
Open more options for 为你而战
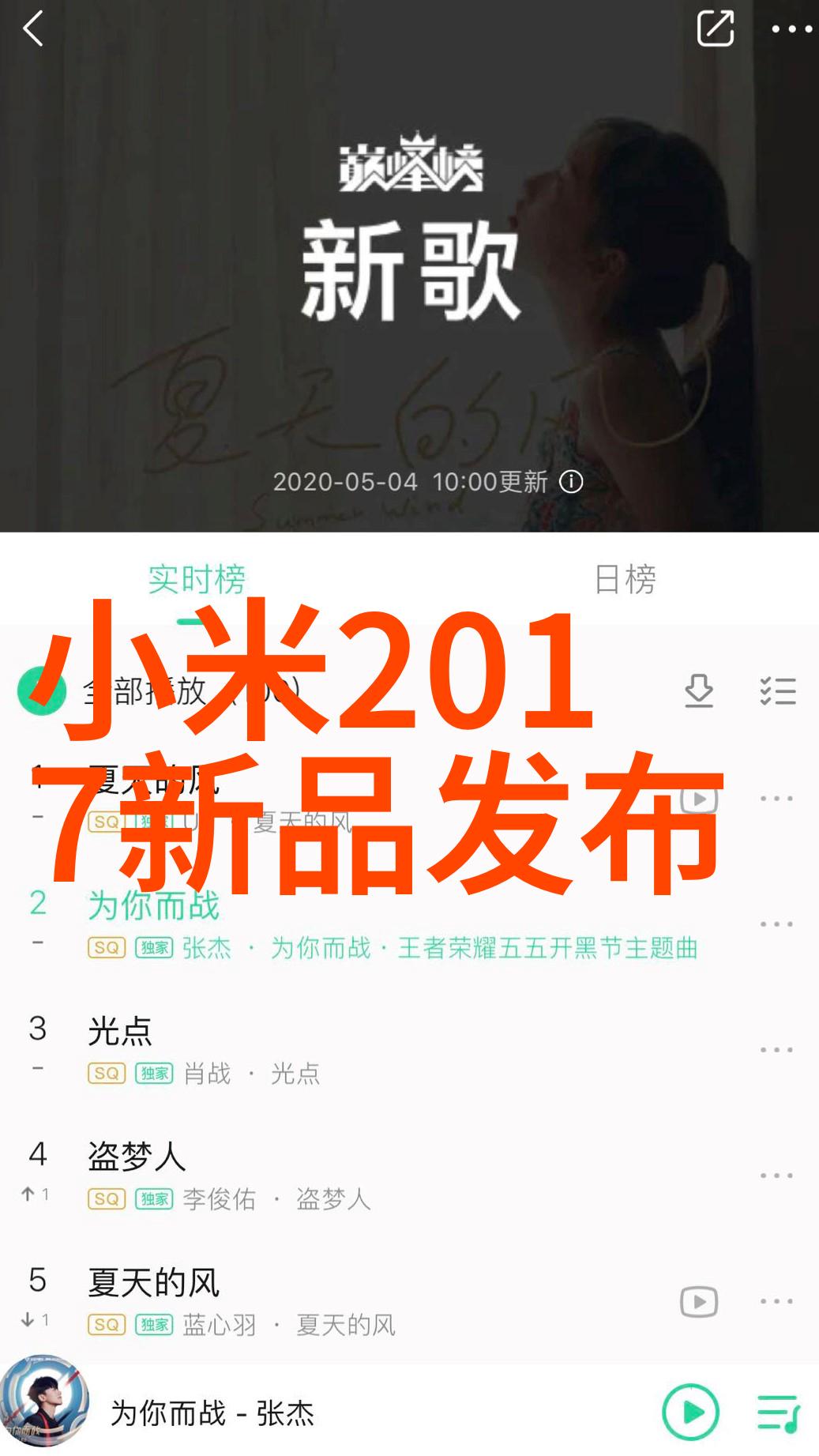click(776, 924)
